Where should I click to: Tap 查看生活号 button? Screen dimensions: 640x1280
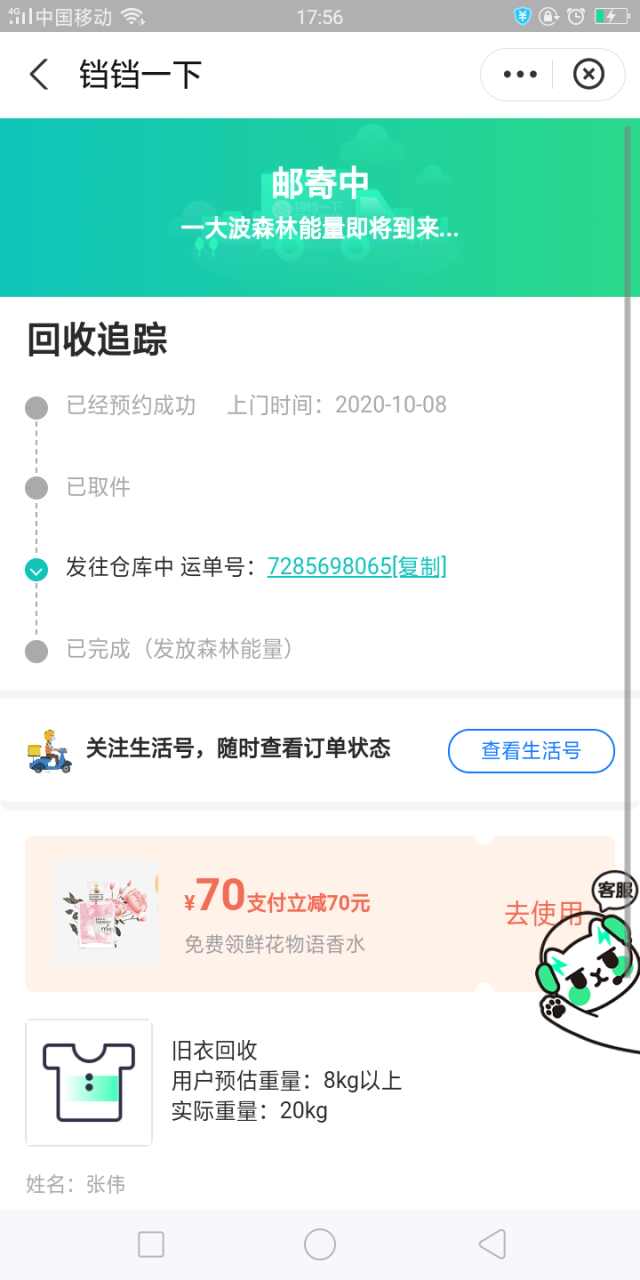[531, 751]
